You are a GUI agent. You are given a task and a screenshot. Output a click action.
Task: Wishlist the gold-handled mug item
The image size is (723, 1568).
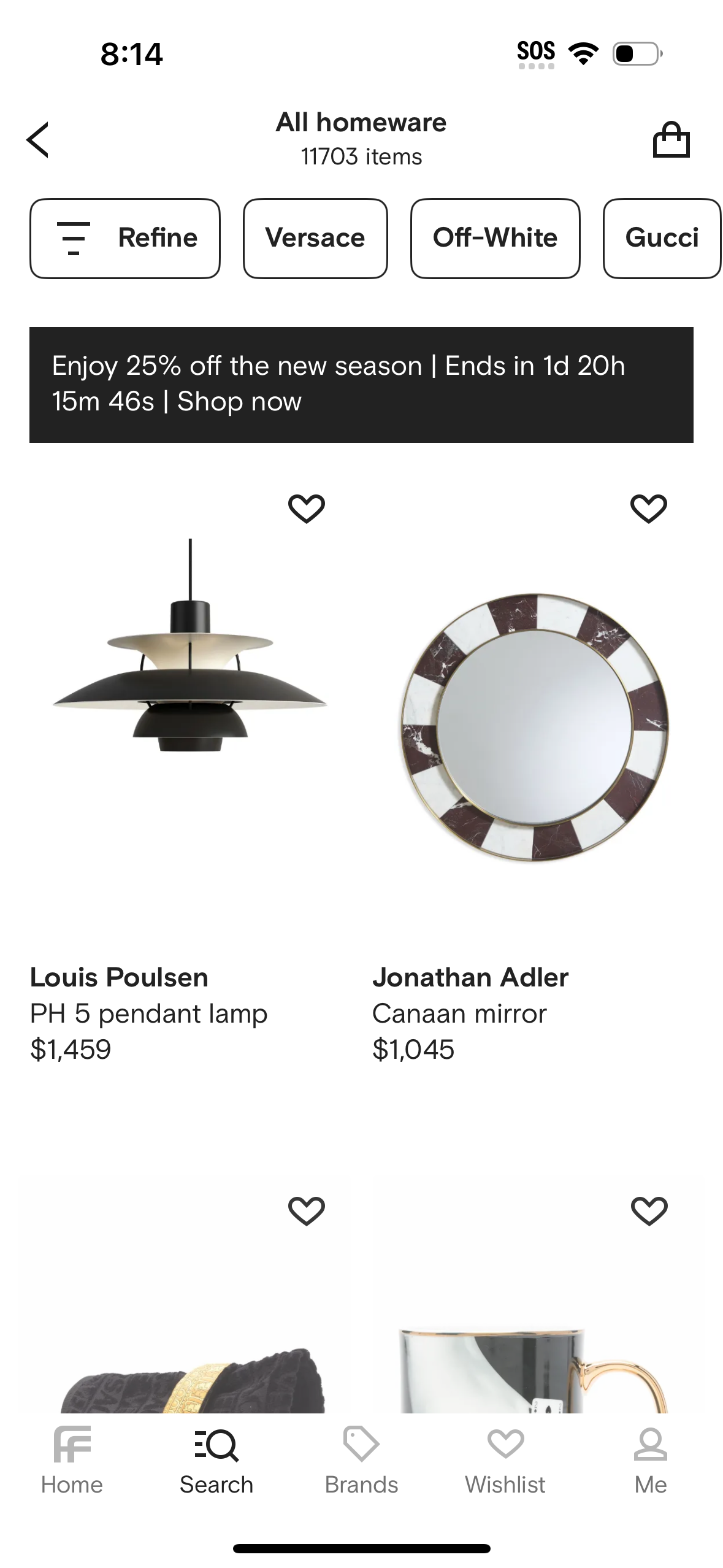coord(648,1210)
